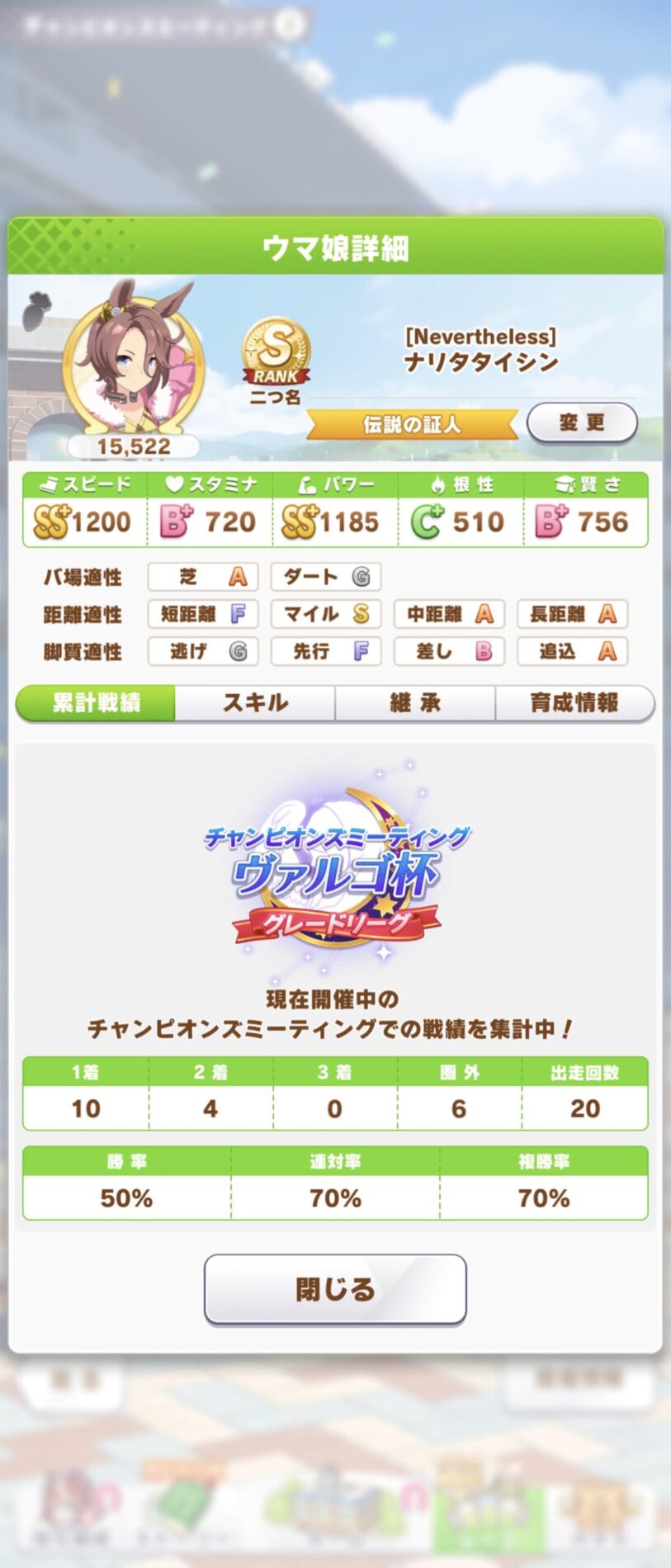Switch to the 育成情報 tab

coord(574,703)
